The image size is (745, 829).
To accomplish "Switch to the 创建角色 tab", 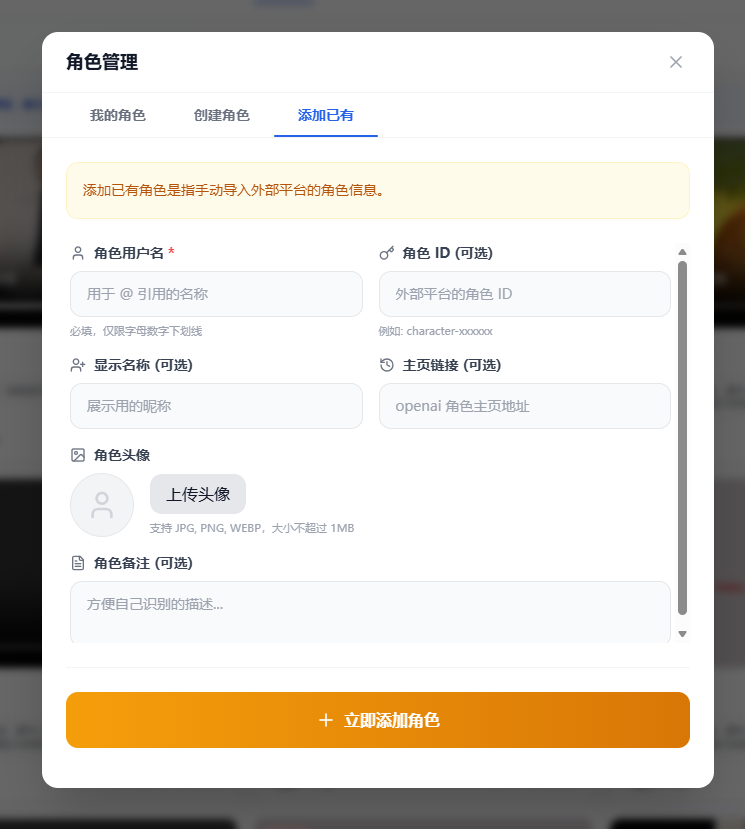I will click(x=222, y=115).
